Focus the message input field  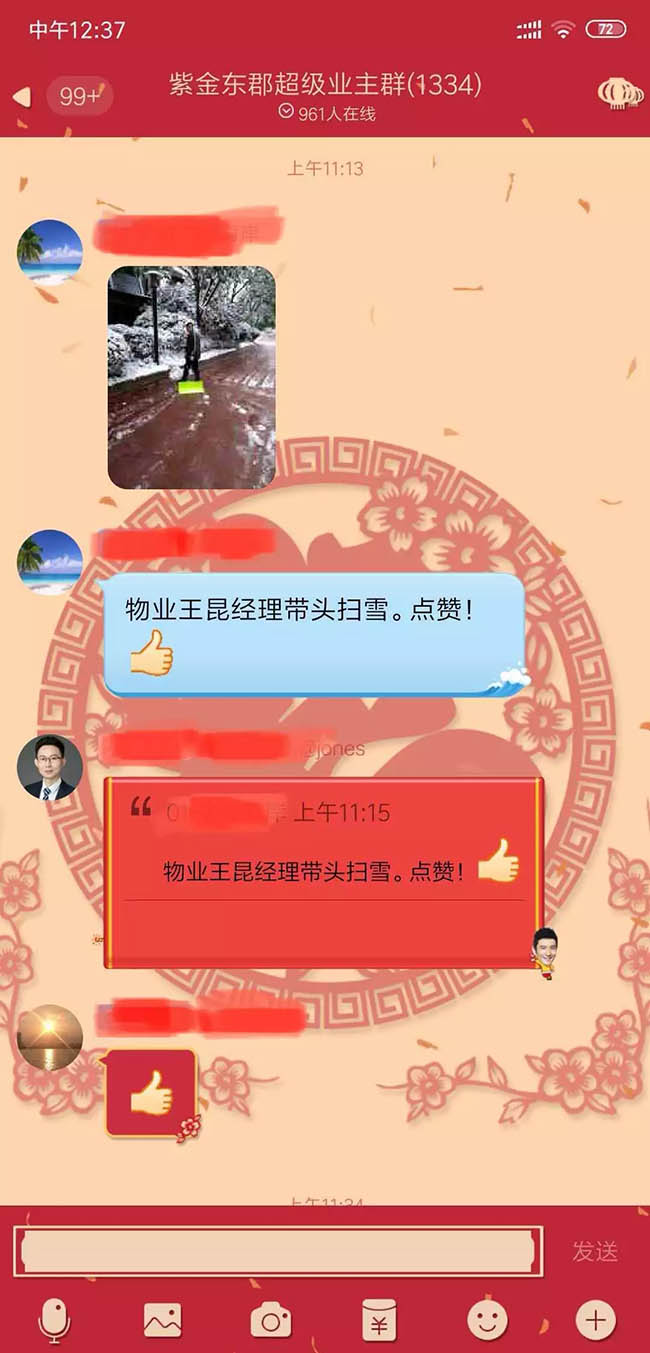tap(276, 1250)
